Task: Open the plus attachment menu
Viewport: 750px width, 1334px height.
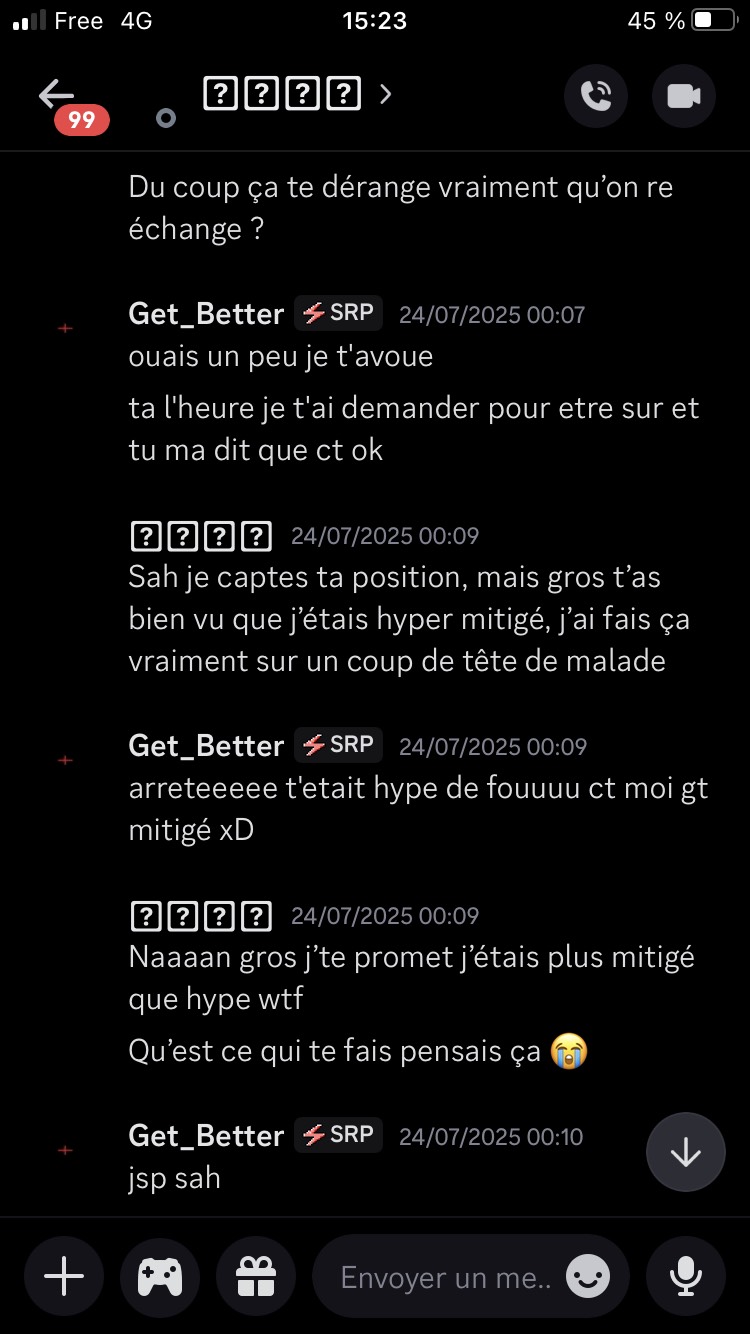Action: coord(64,1276)
